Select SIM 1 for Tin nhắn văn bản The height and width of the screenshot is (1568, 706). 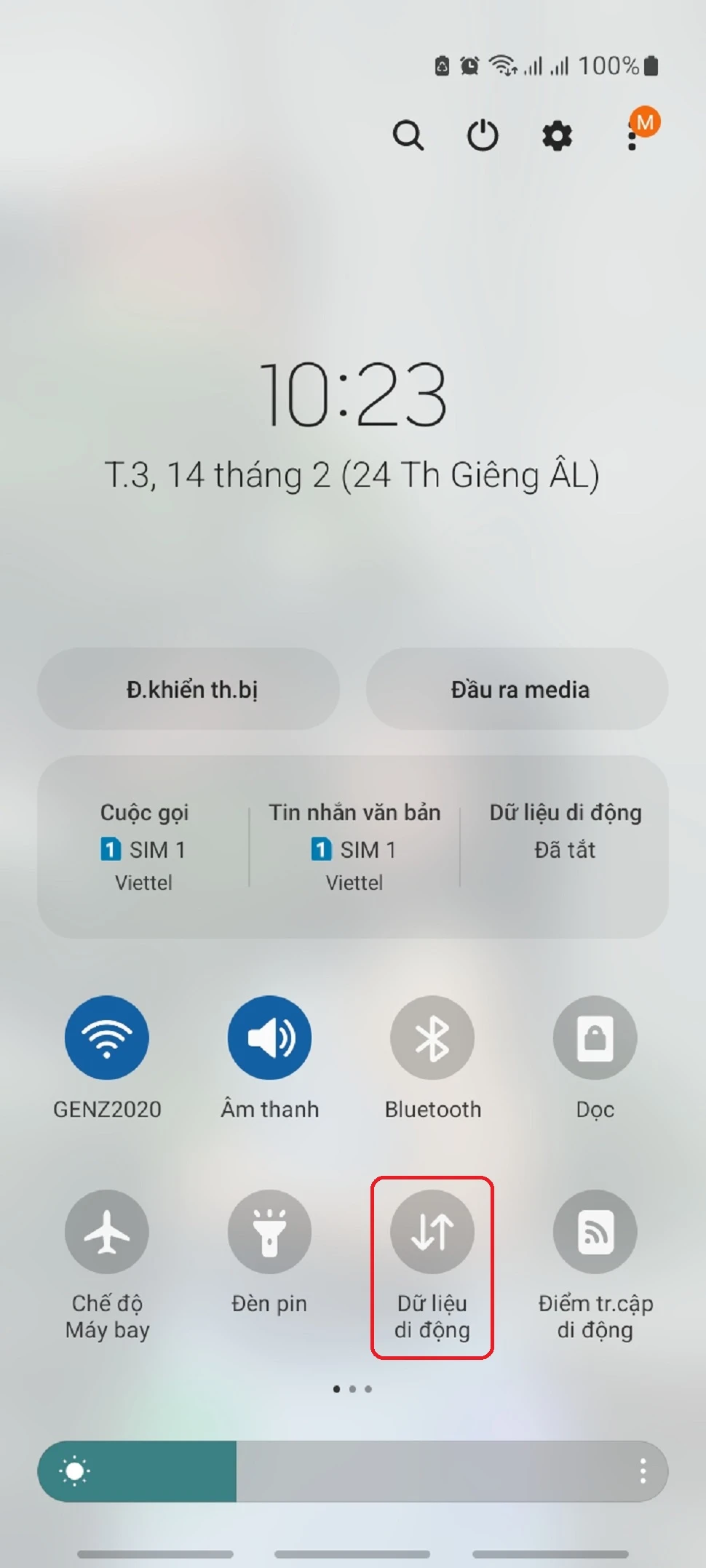(354, 848)
